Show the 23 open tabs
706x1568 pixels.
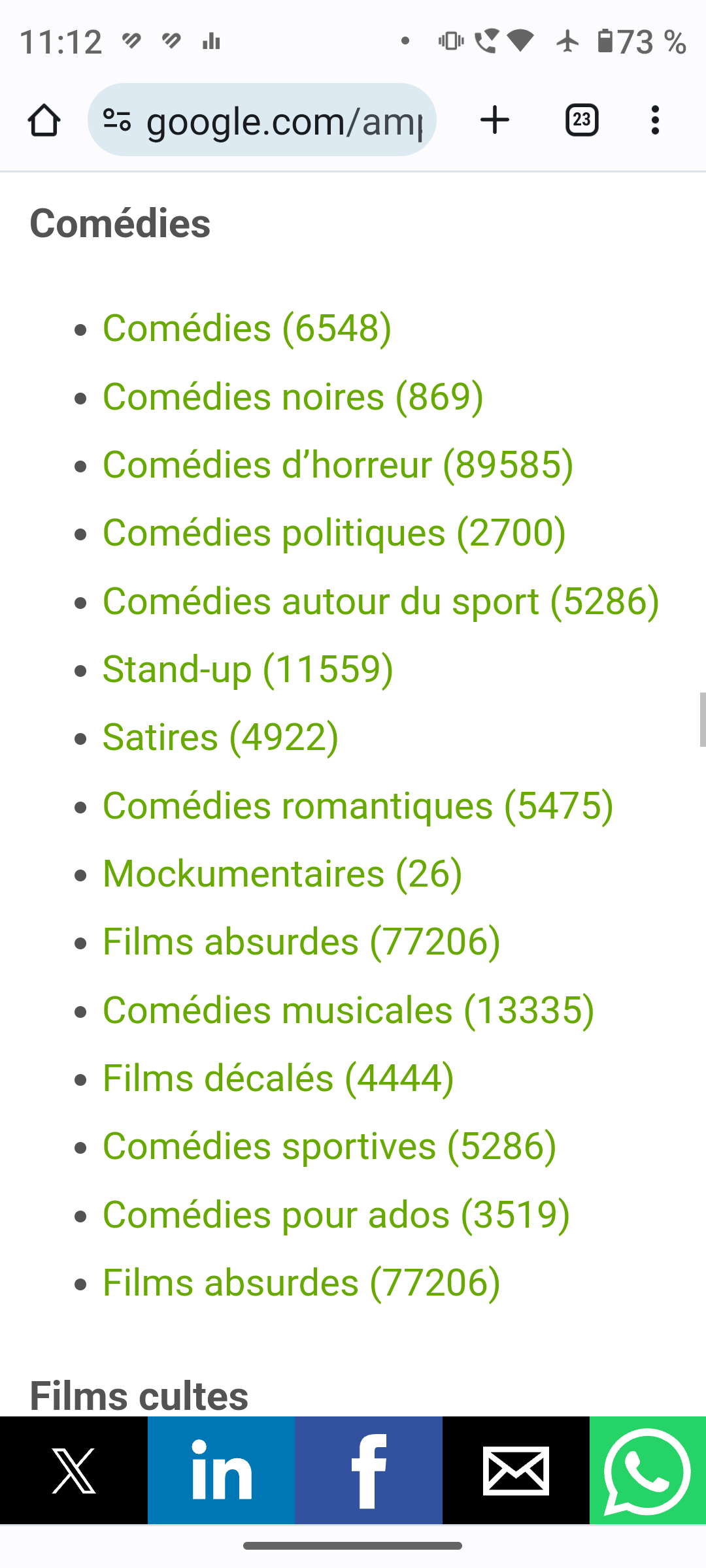coord(582,121)
